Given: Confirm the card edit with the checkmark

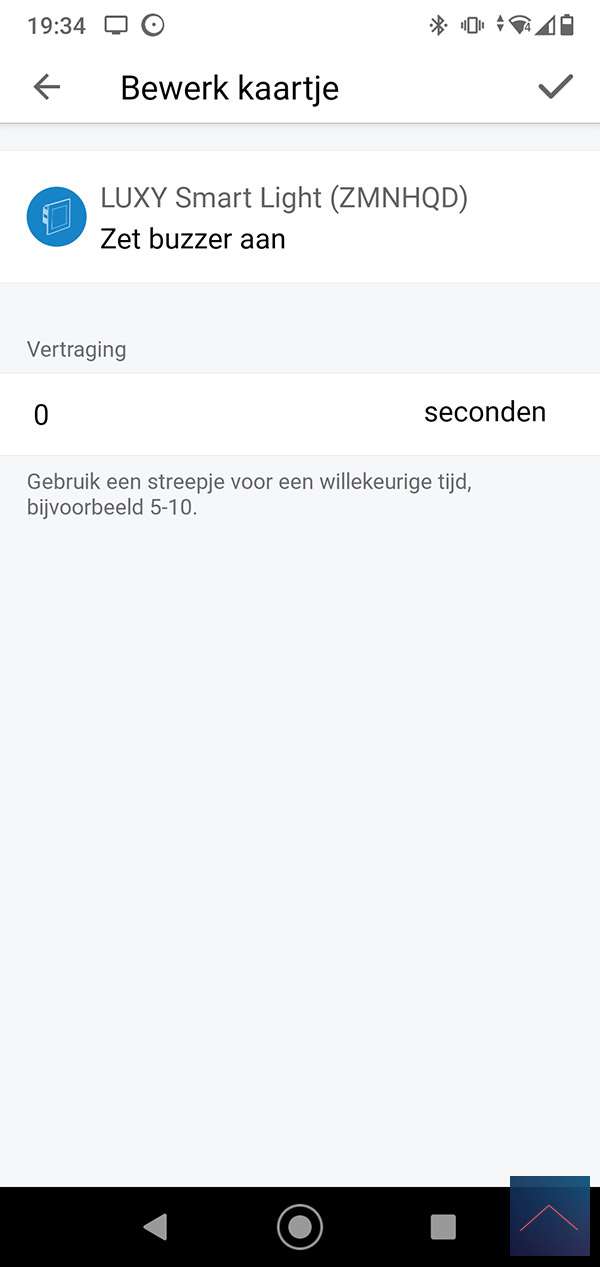Looking at the screenshot, I should [x=555, y=87].
